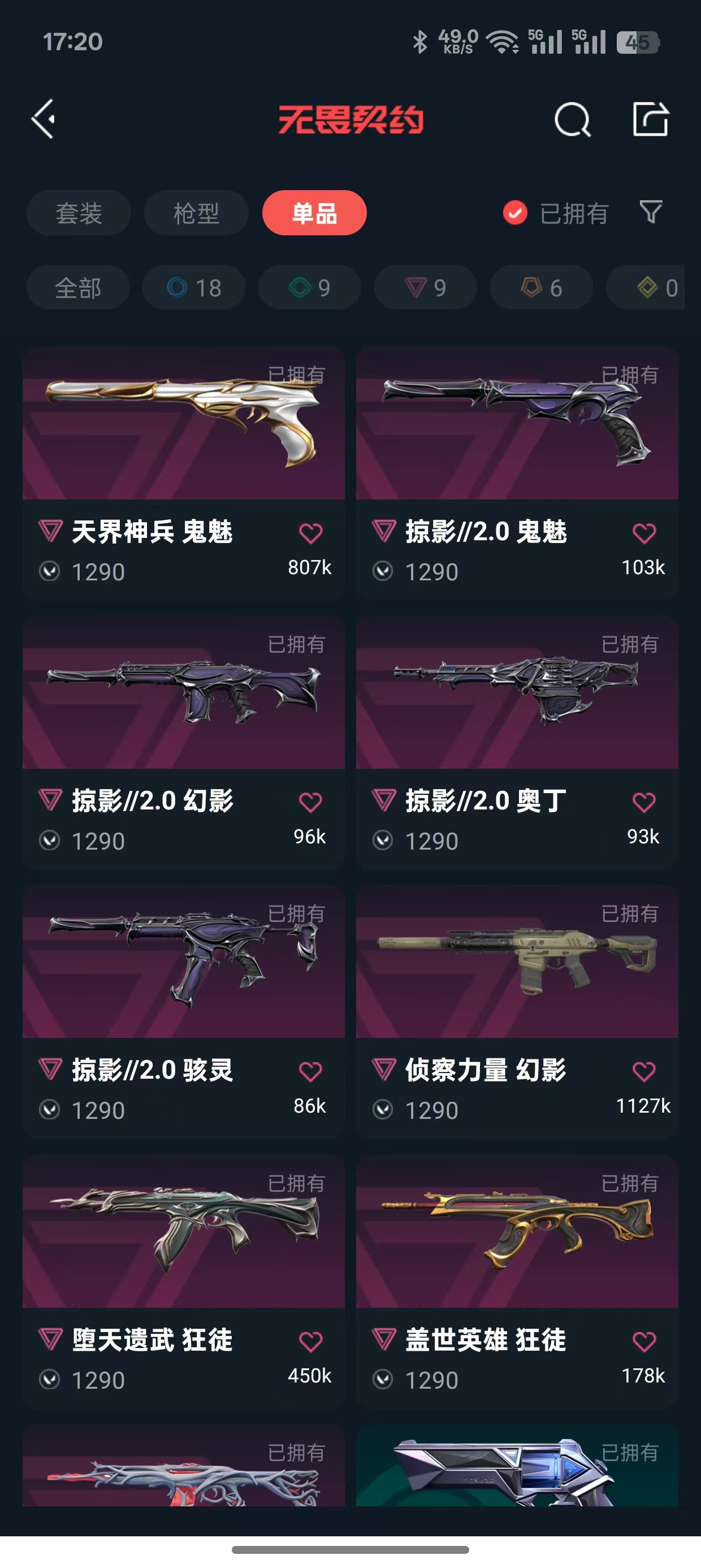This screenshot has width=701, height=1568.
Task: Filter by the green tier chip showing 9
Action: tap(309, 287)
